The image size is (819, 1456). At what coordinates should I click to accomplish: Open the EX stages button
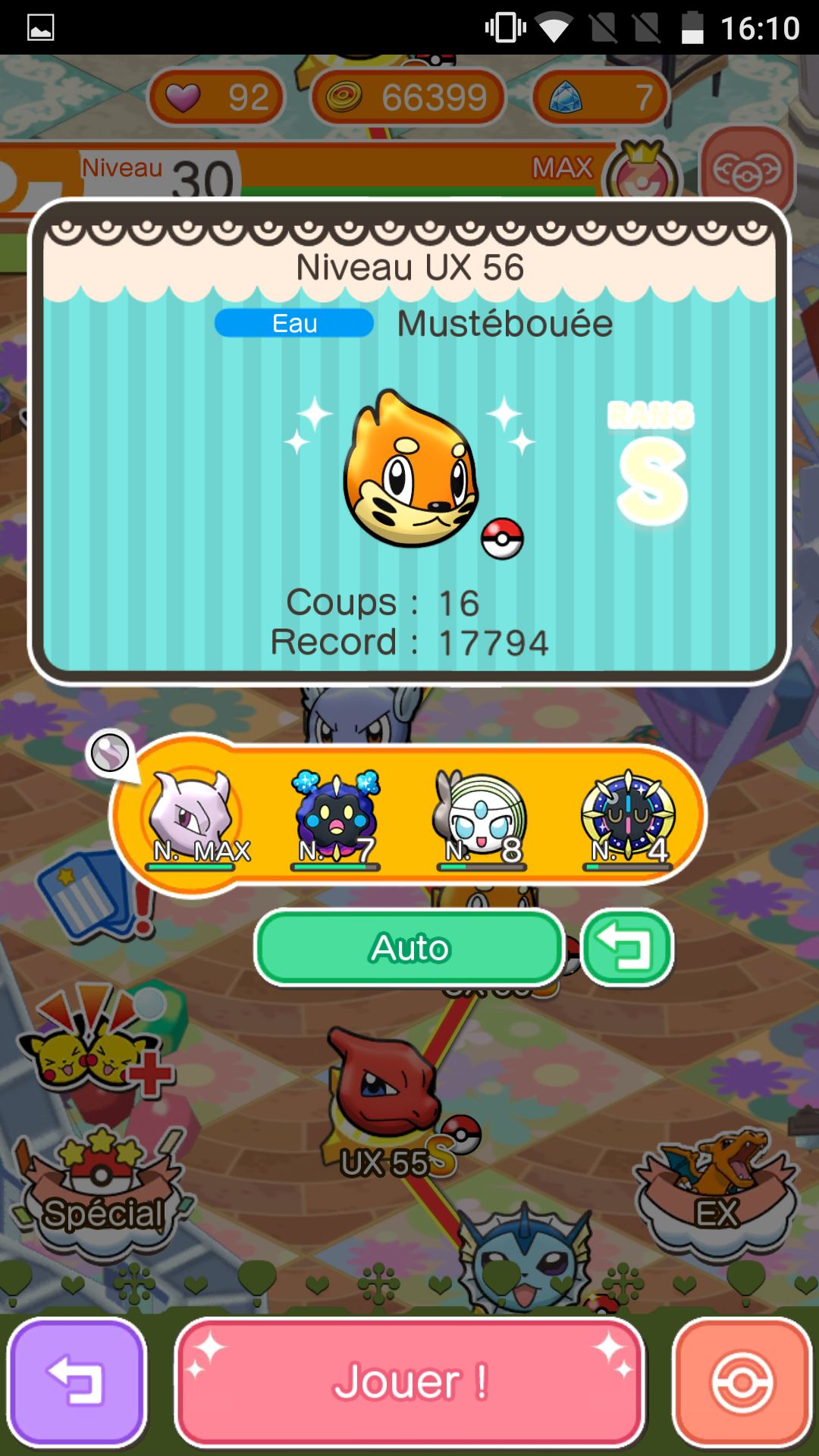[x=716, y=1191]
